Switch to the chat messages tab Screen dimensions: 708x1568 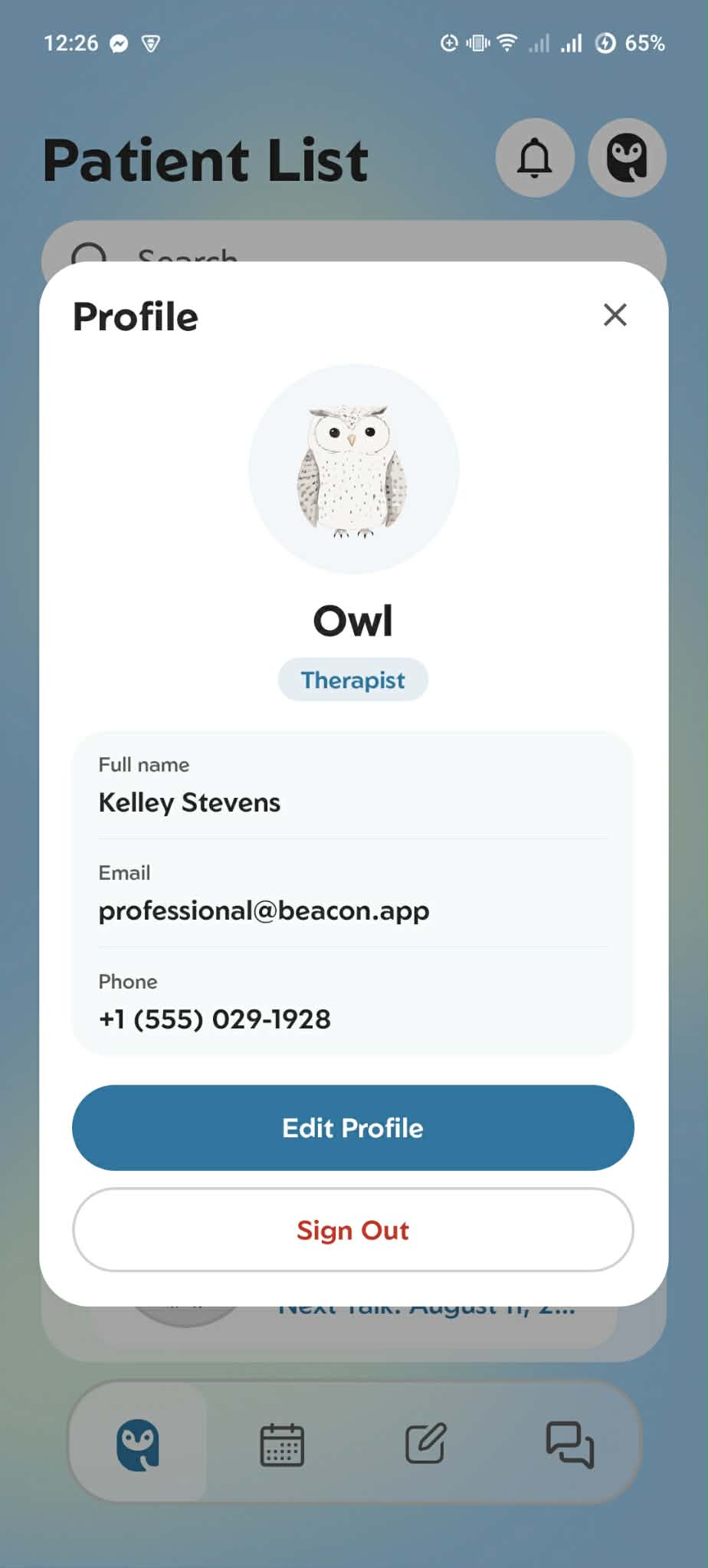(569, 1445)
